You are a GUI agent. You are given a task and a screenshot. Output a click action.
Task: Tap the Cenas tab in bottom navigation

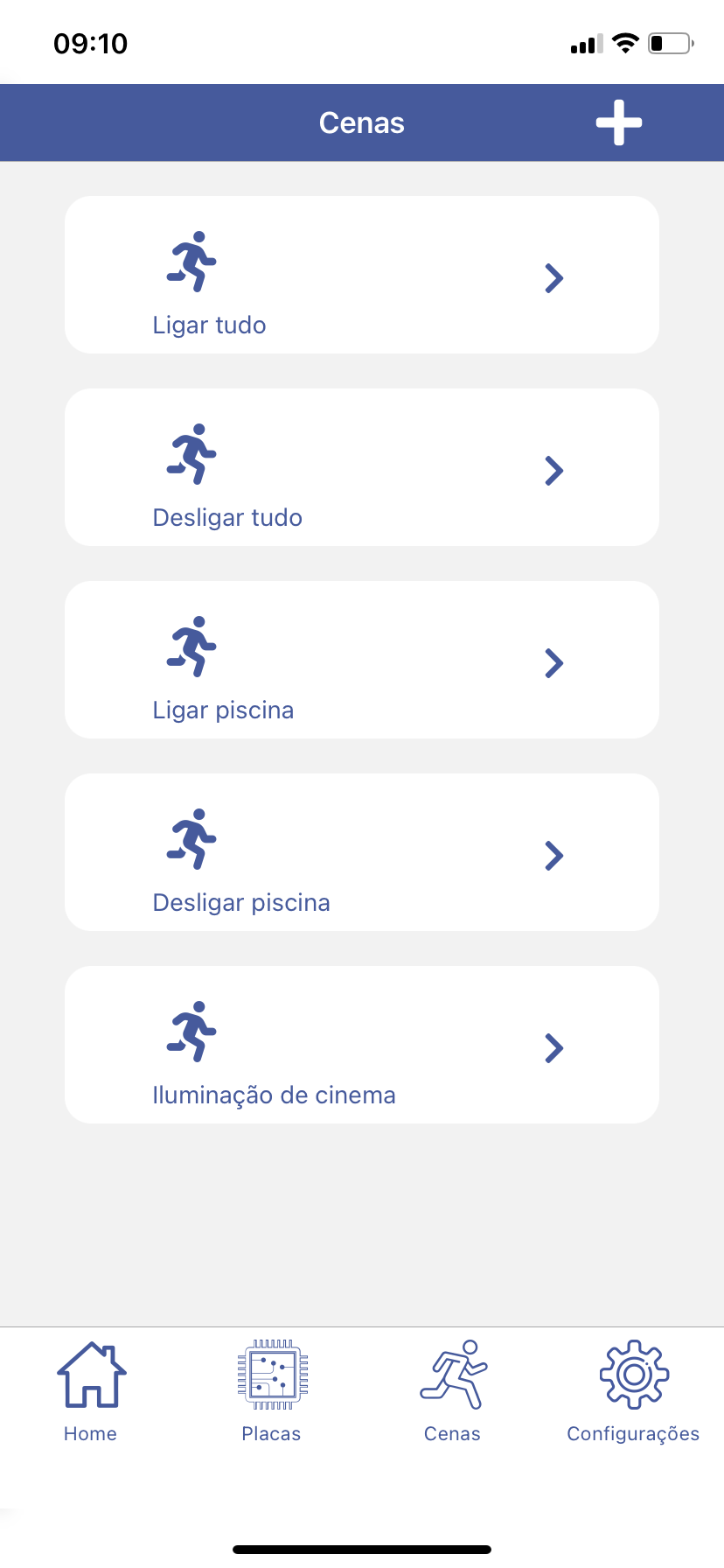(x=453, y=1391)
